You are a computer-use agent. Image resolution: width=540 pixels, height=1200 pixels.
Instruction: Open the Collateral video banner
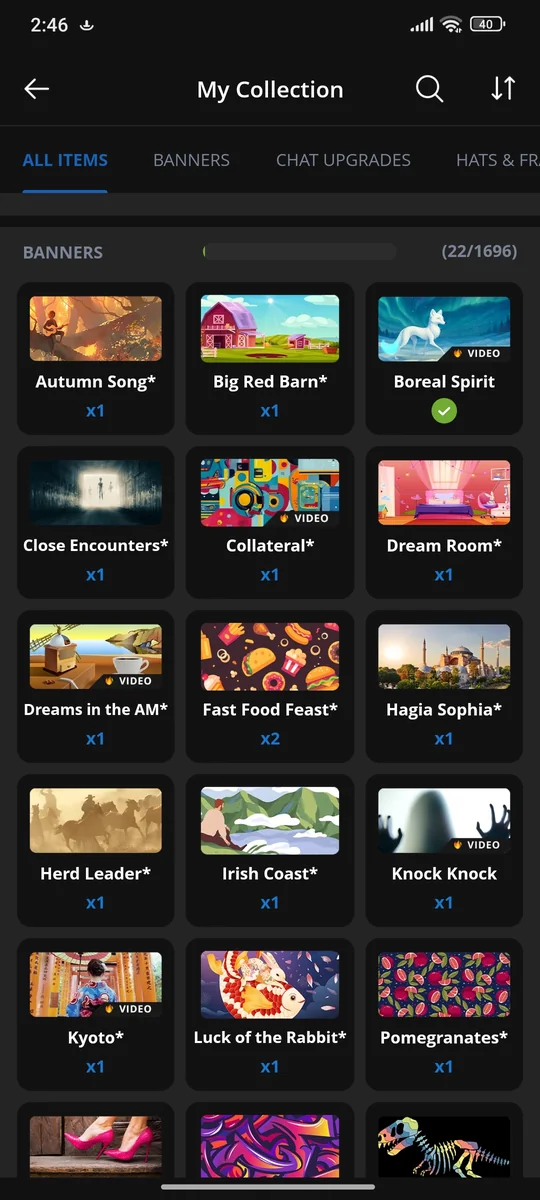tap(270, 521)
